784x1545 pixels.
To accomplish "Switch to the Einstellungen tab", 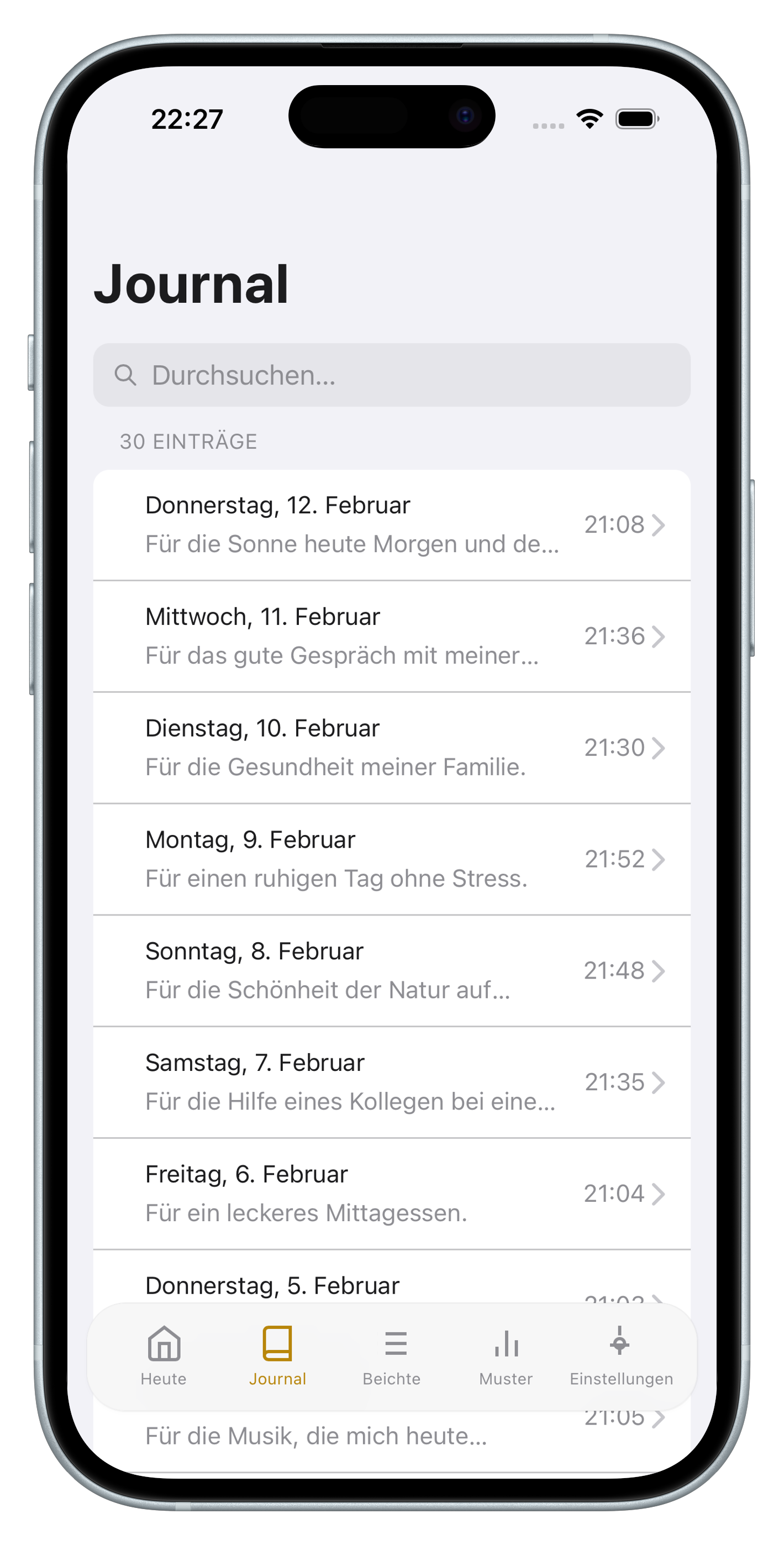I will (x=621, y=1355).
